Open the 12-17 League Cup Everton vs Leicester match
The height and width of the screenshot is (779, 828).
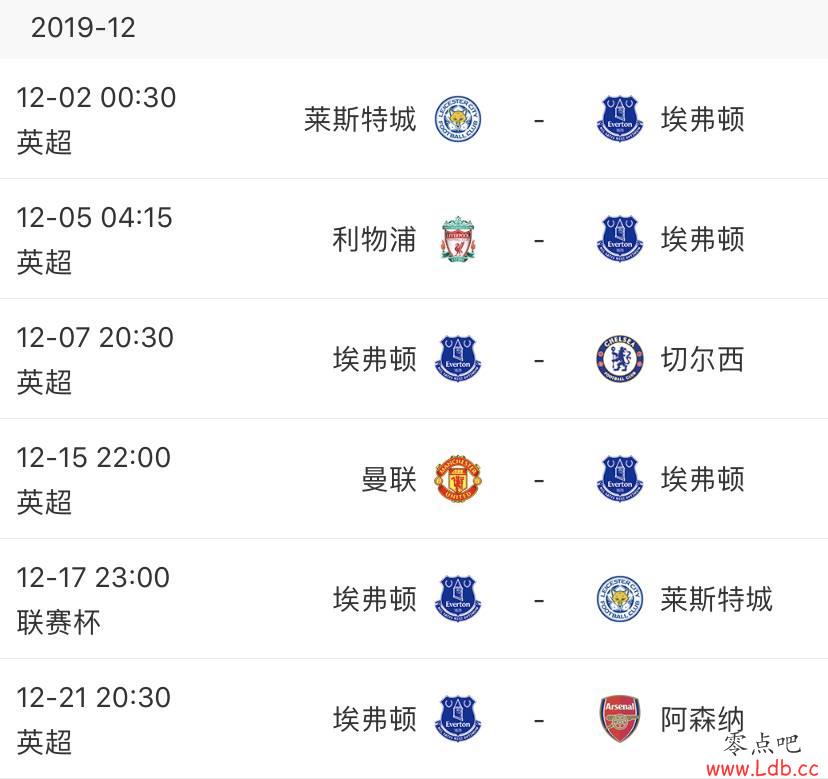click(x=414, y=600)
